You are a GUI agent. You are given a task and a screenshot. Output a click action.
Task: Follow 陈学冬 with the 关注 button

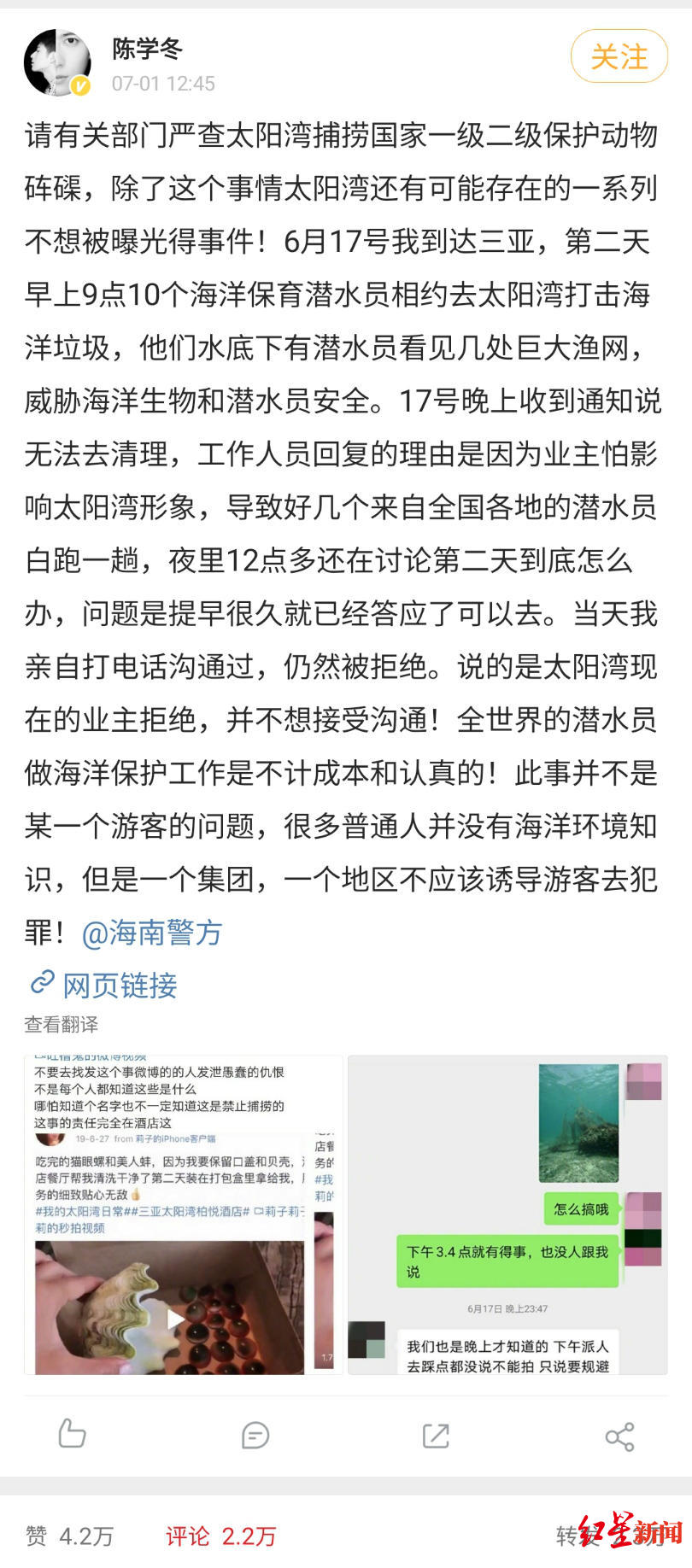click(619, 56)
